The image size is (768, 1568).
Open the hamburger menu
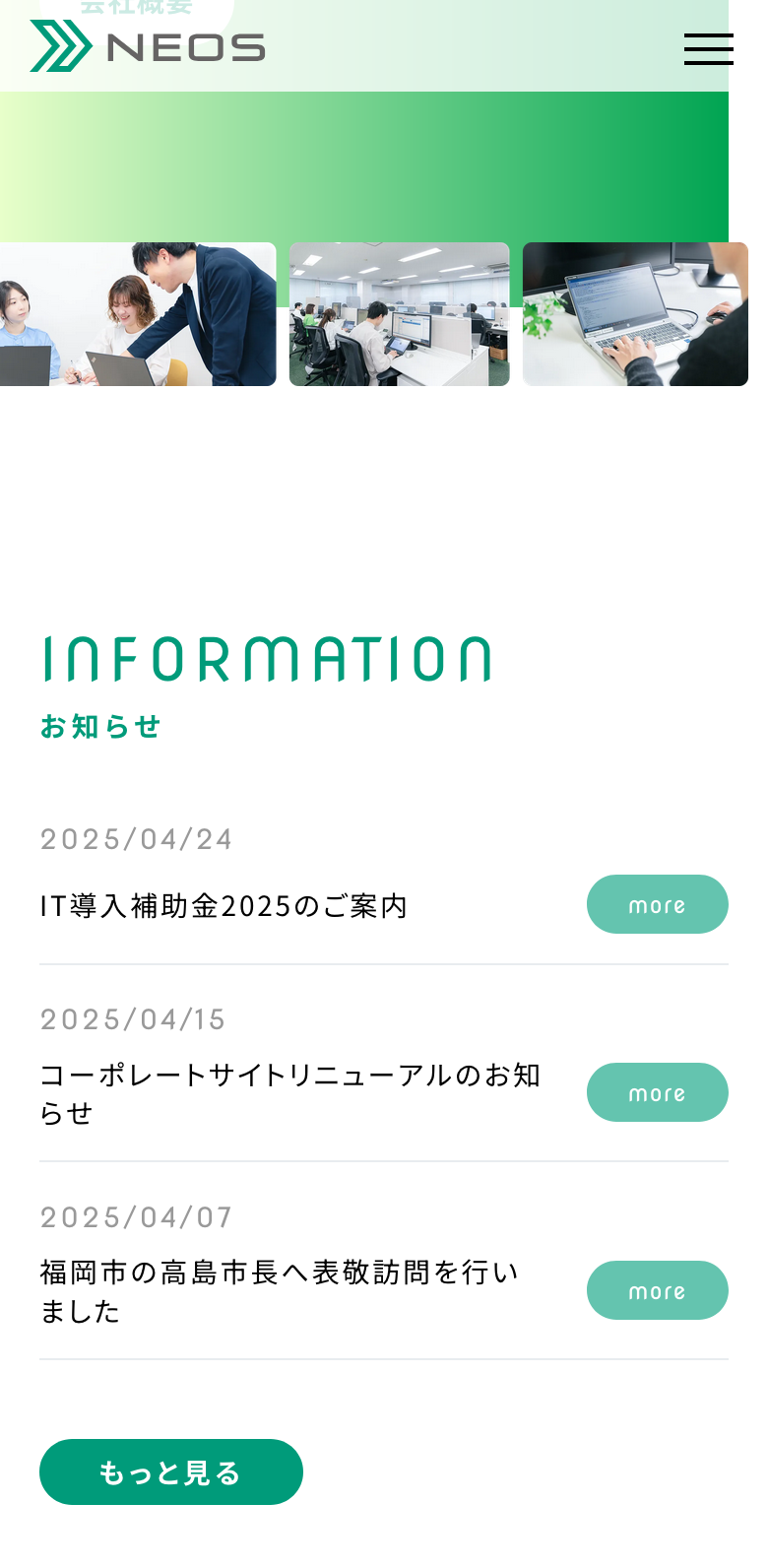(708, 48)
